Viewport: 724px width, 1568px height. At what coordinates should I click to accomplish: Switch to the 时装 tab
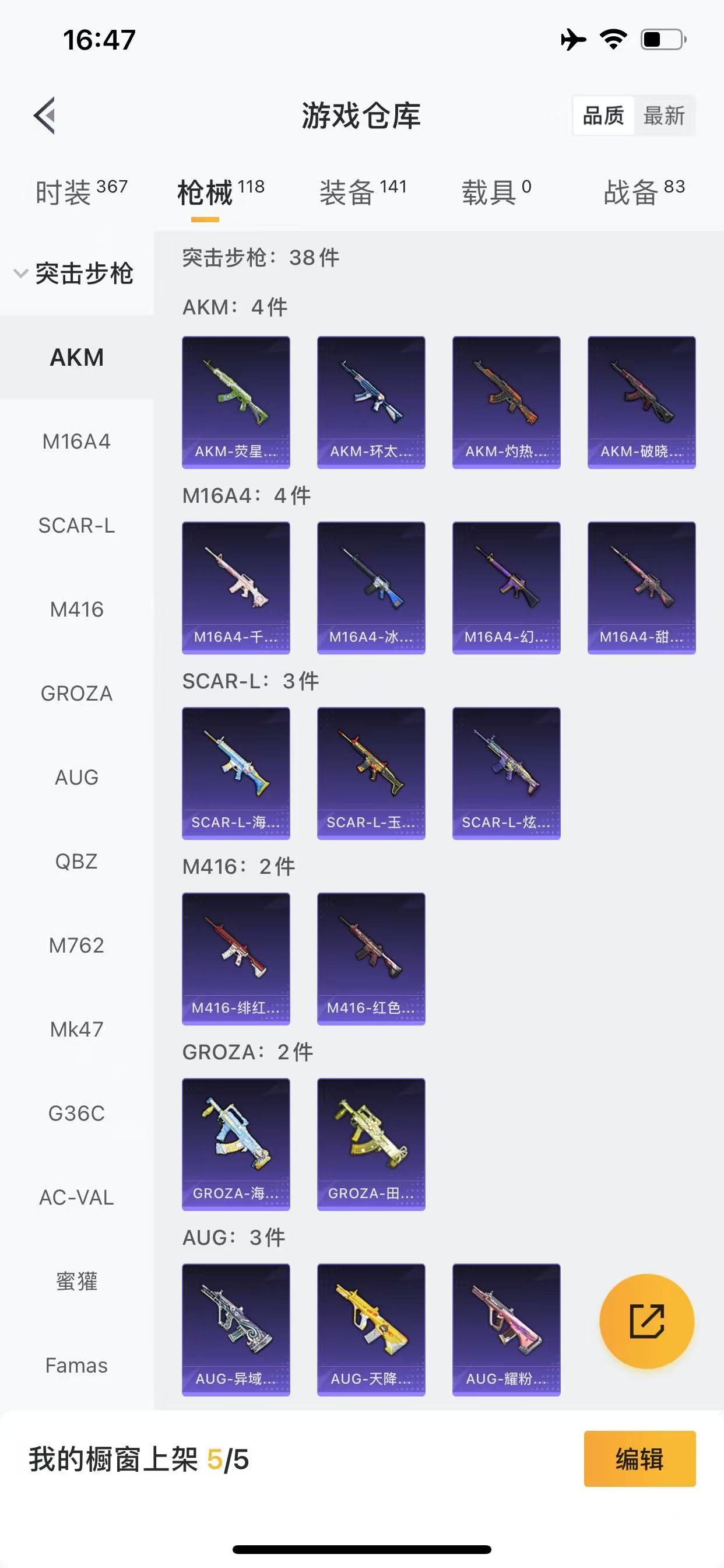tap(81, 192)
